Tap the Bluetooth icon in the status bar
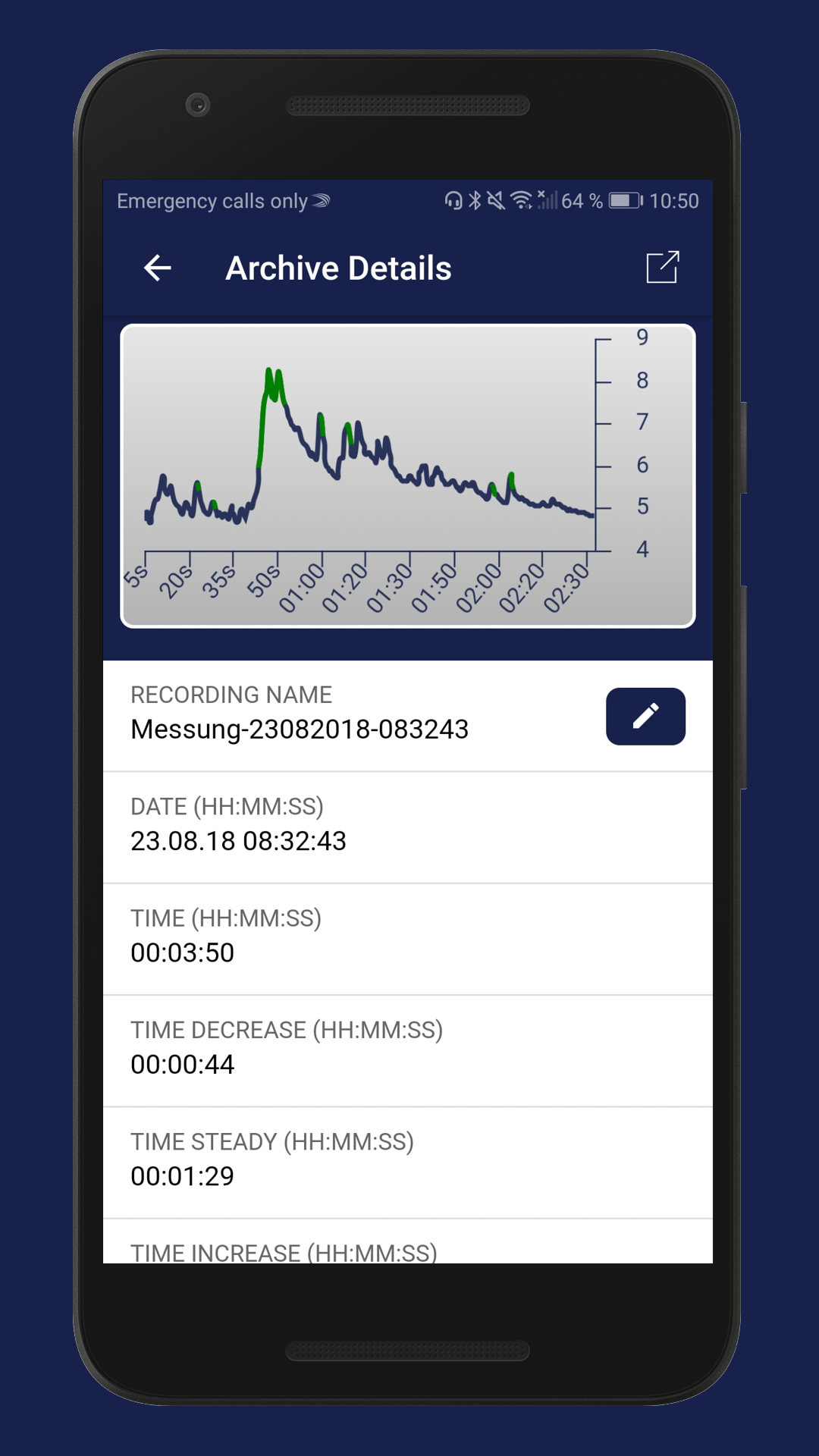Screen dimensions: 819x1456 pyautogui.click(x=476, y=201)
